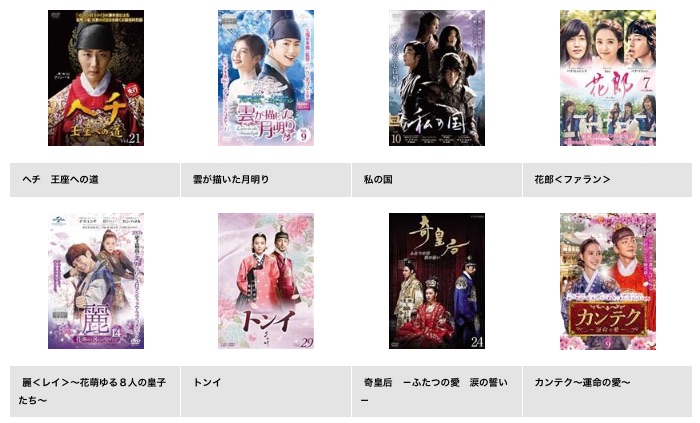View the カンテク〜運命の愛〜 cover
700x423 pixels.
pyautogui.click(x=607, y=281)
